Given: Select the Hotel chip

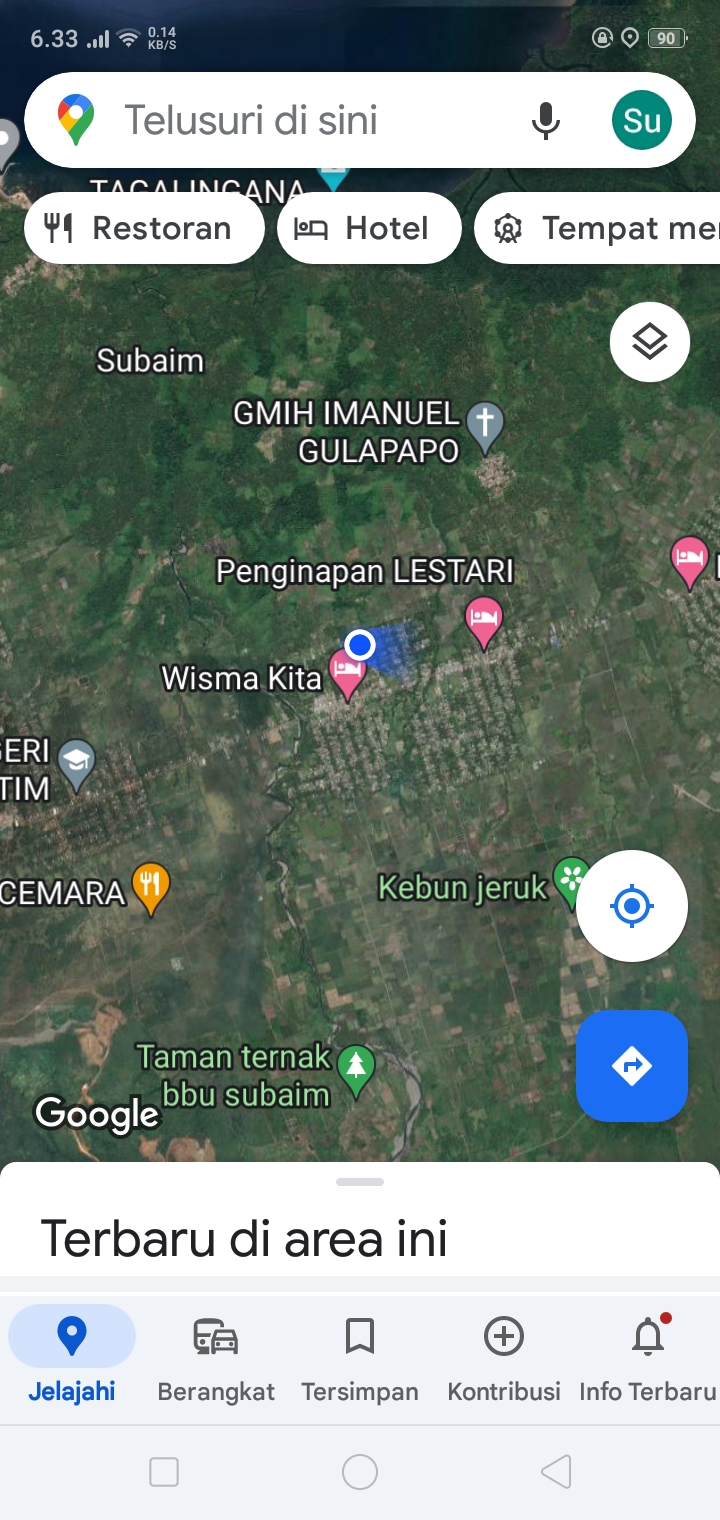Looking at the screenshot, I should 369,228.
